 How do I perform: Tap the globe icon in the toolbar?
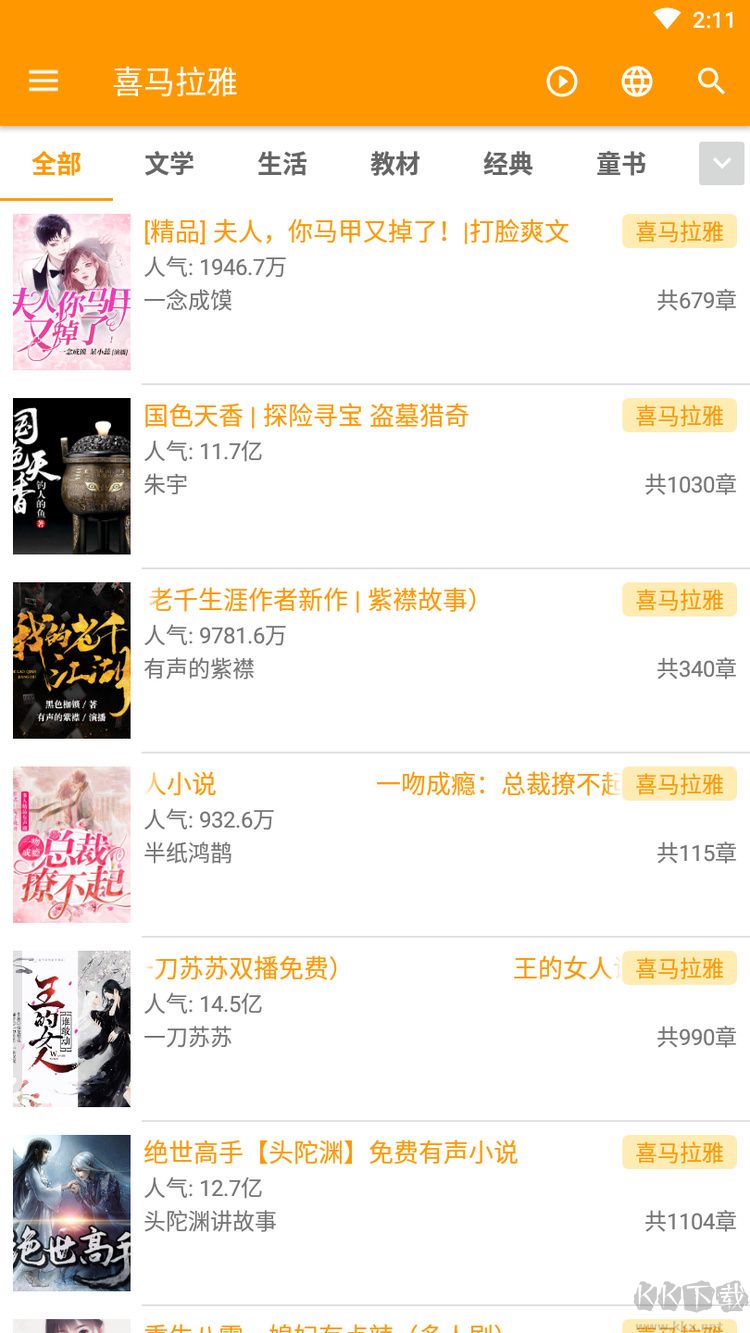tap(637, 82)
